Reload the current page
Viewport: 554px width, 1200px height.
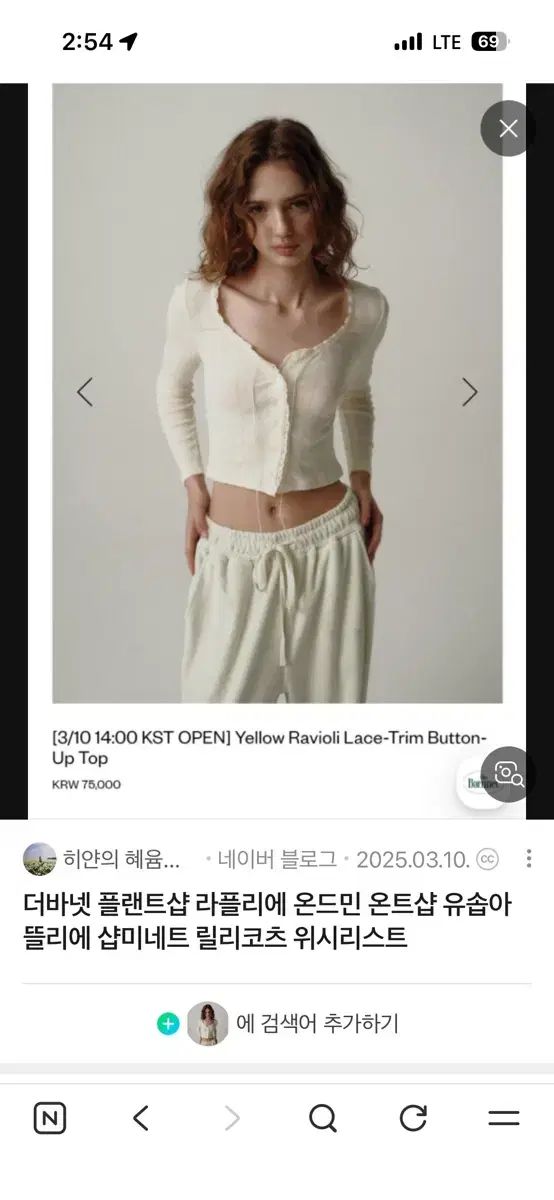coord(413,1118)
